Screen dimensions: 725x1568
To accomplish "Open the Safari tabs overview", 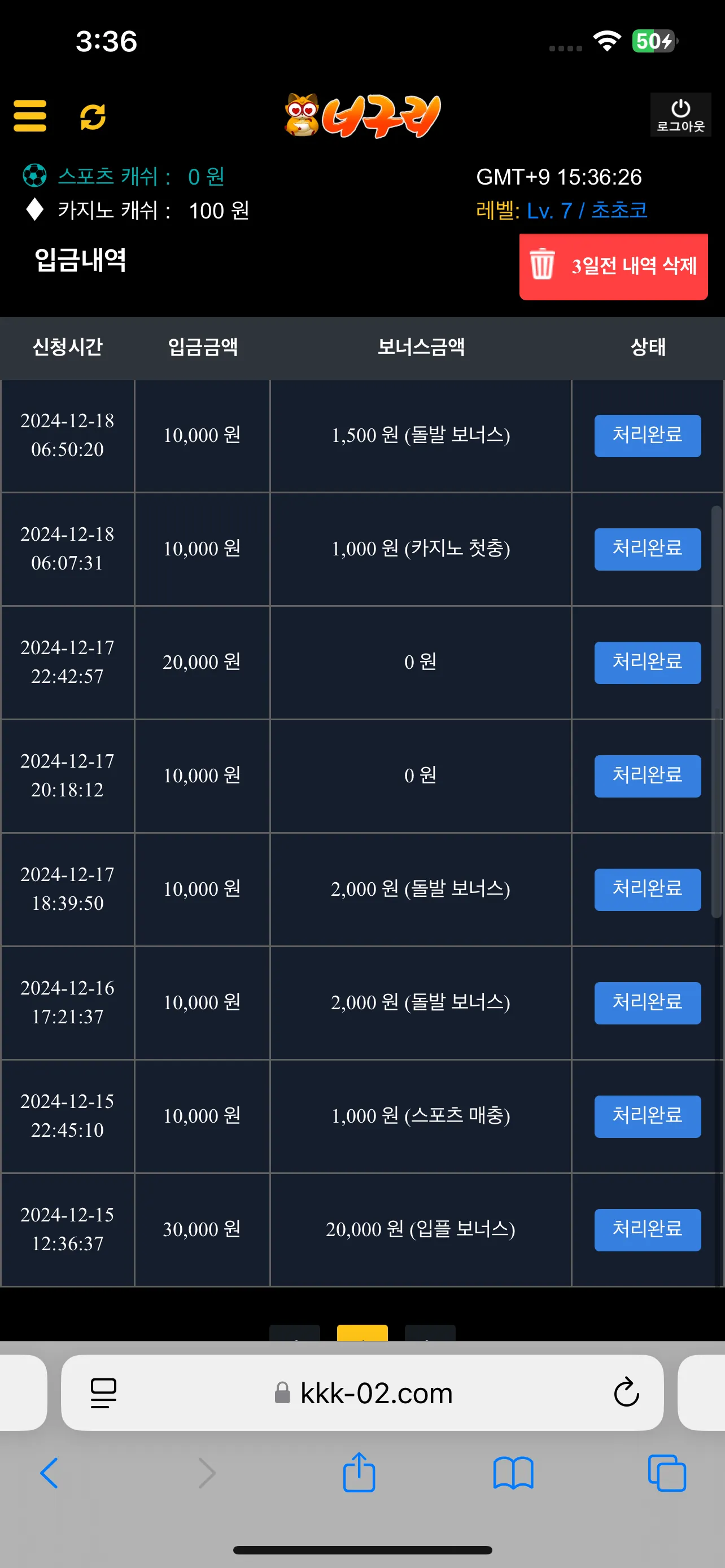I will [667, 1473].
